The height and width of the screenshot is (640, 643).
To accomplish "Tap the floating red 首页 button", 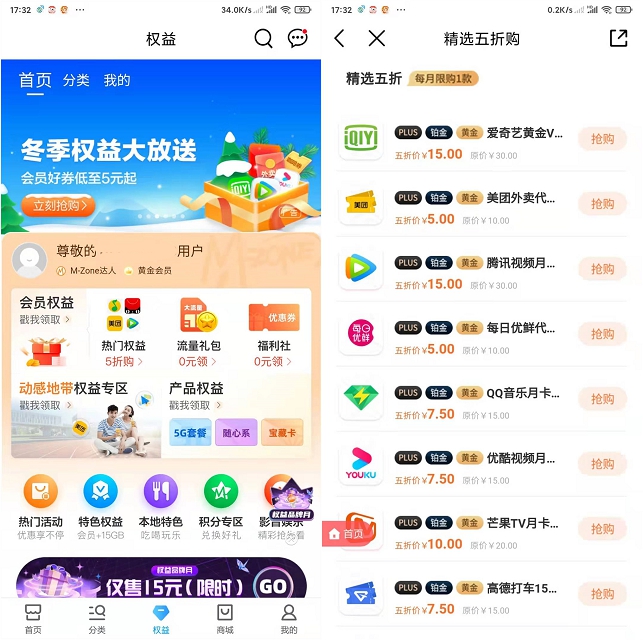I will (x=345, y=534).
